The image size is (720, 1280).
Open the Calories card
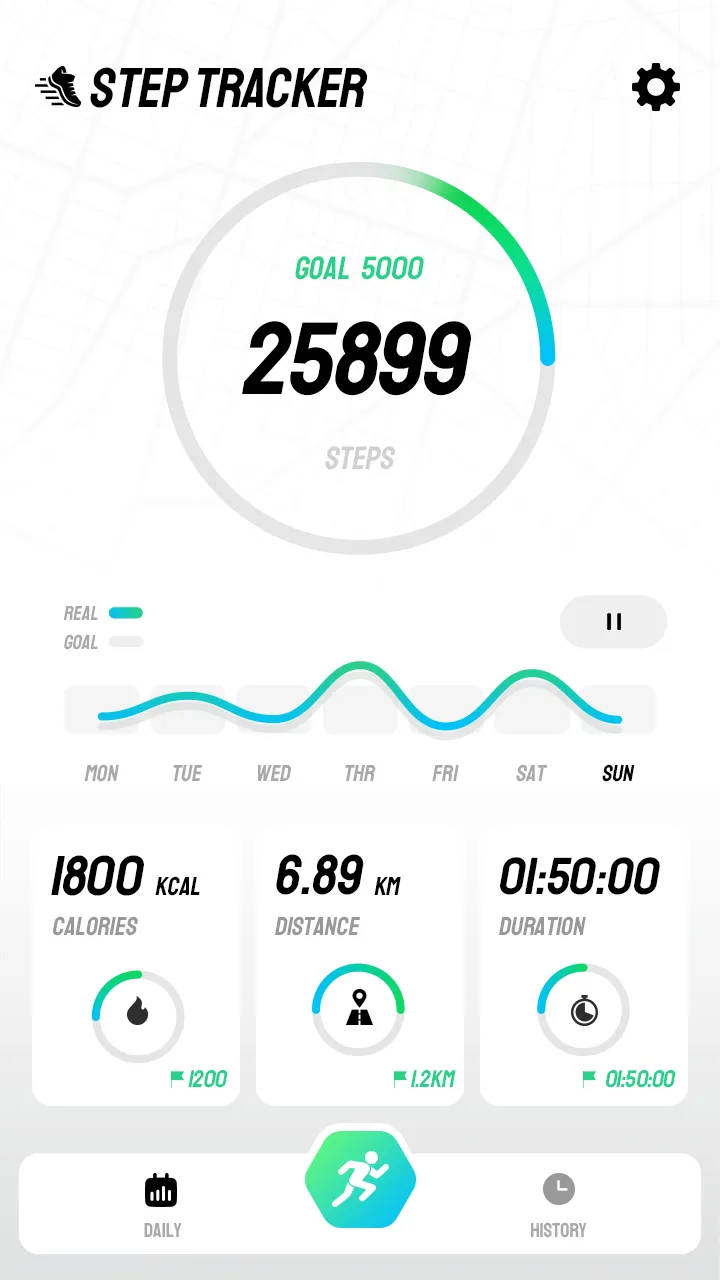point(136,968)
